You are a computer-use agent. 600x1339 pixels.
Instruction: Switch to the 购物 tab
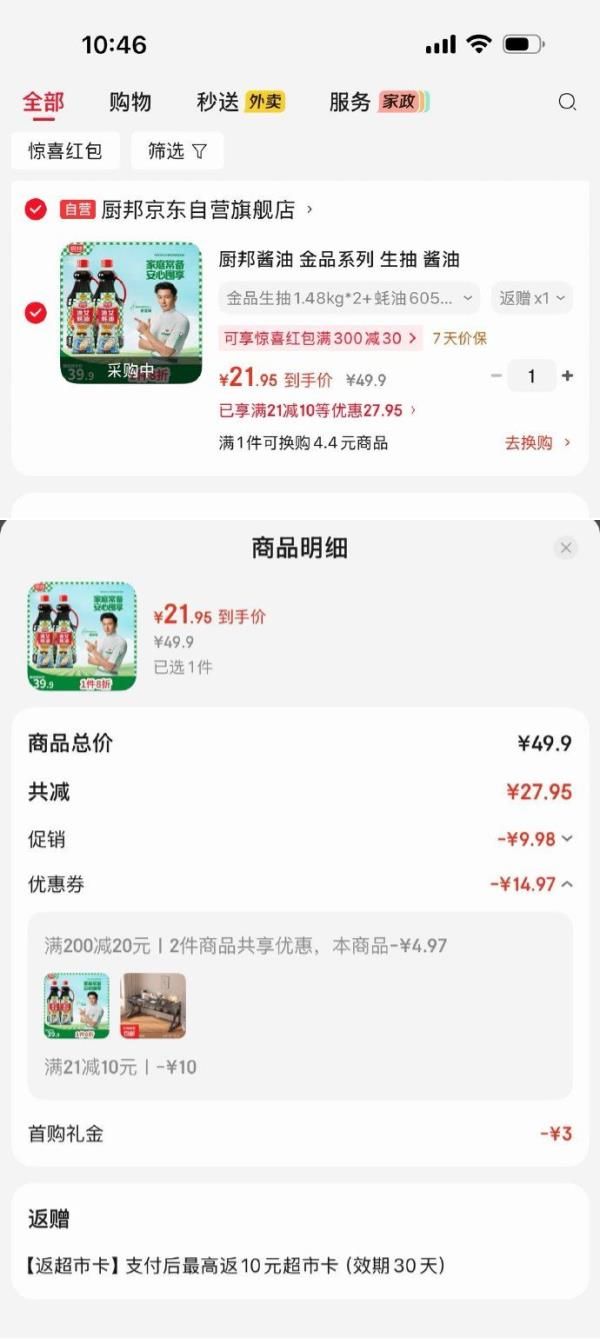(130, 102)
